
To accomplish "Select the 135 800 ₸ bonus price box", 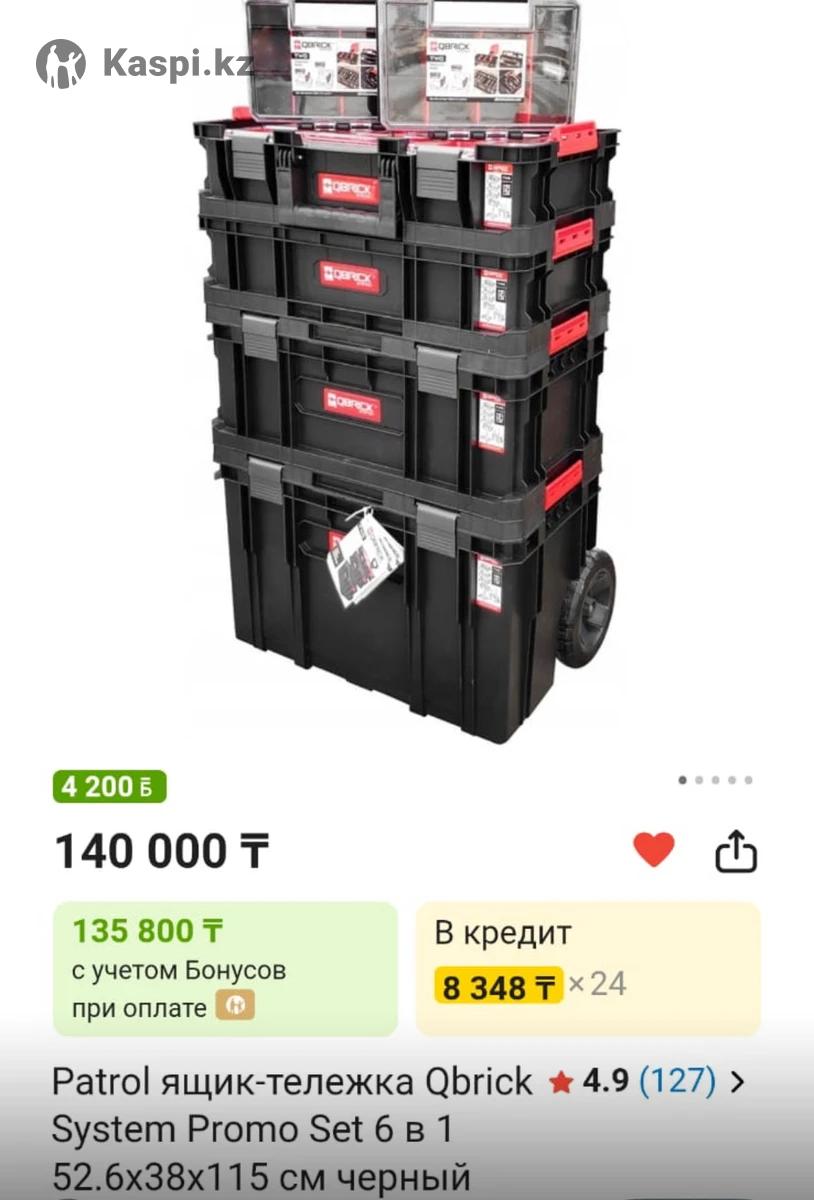I will (225, 968).
